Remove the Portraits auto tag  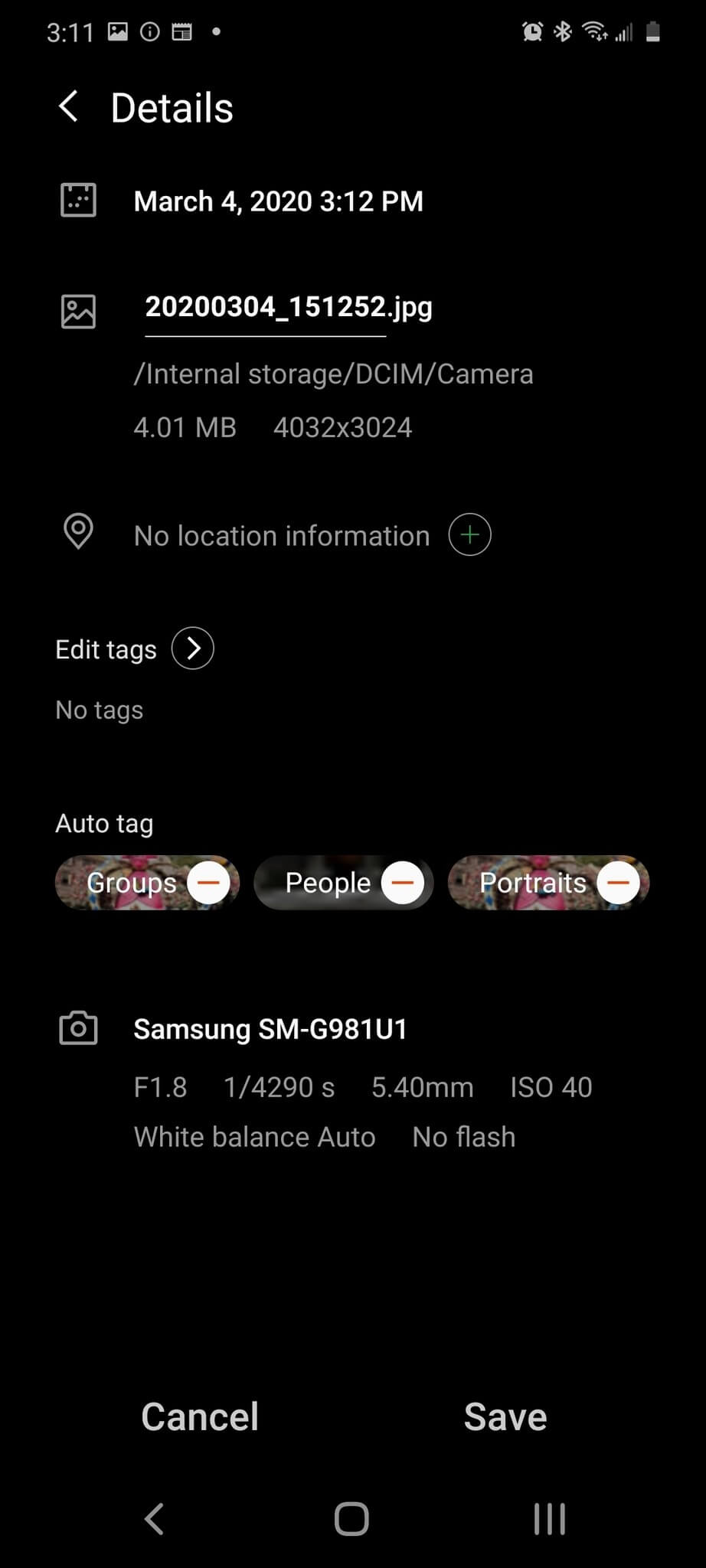tap(618, 883)
